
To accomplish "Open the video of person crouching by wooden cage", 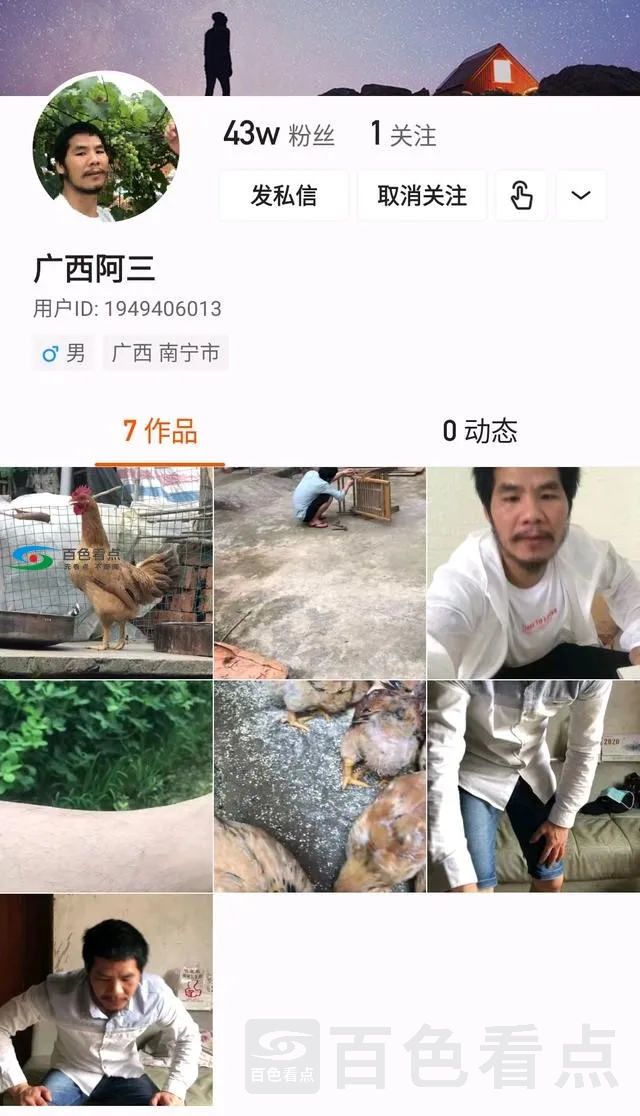I will pos(320,573).
